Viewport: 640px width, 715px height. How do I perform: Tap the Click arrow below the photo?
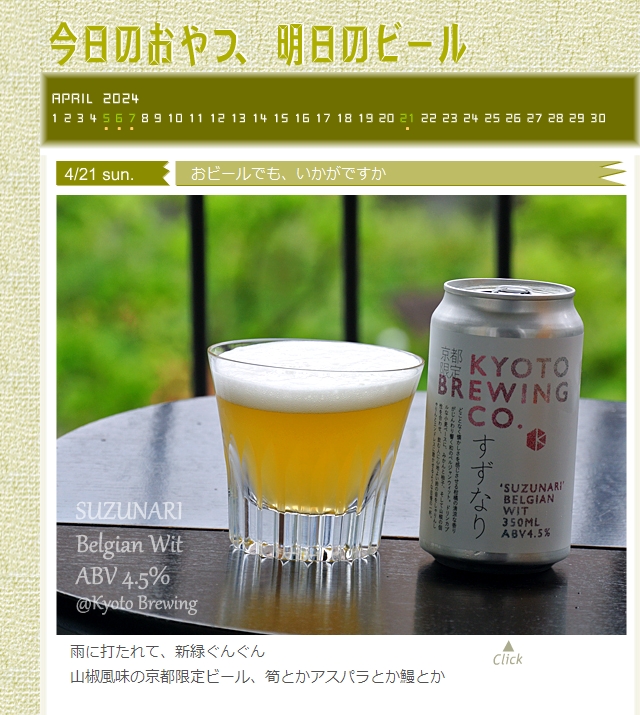(507, 654)
